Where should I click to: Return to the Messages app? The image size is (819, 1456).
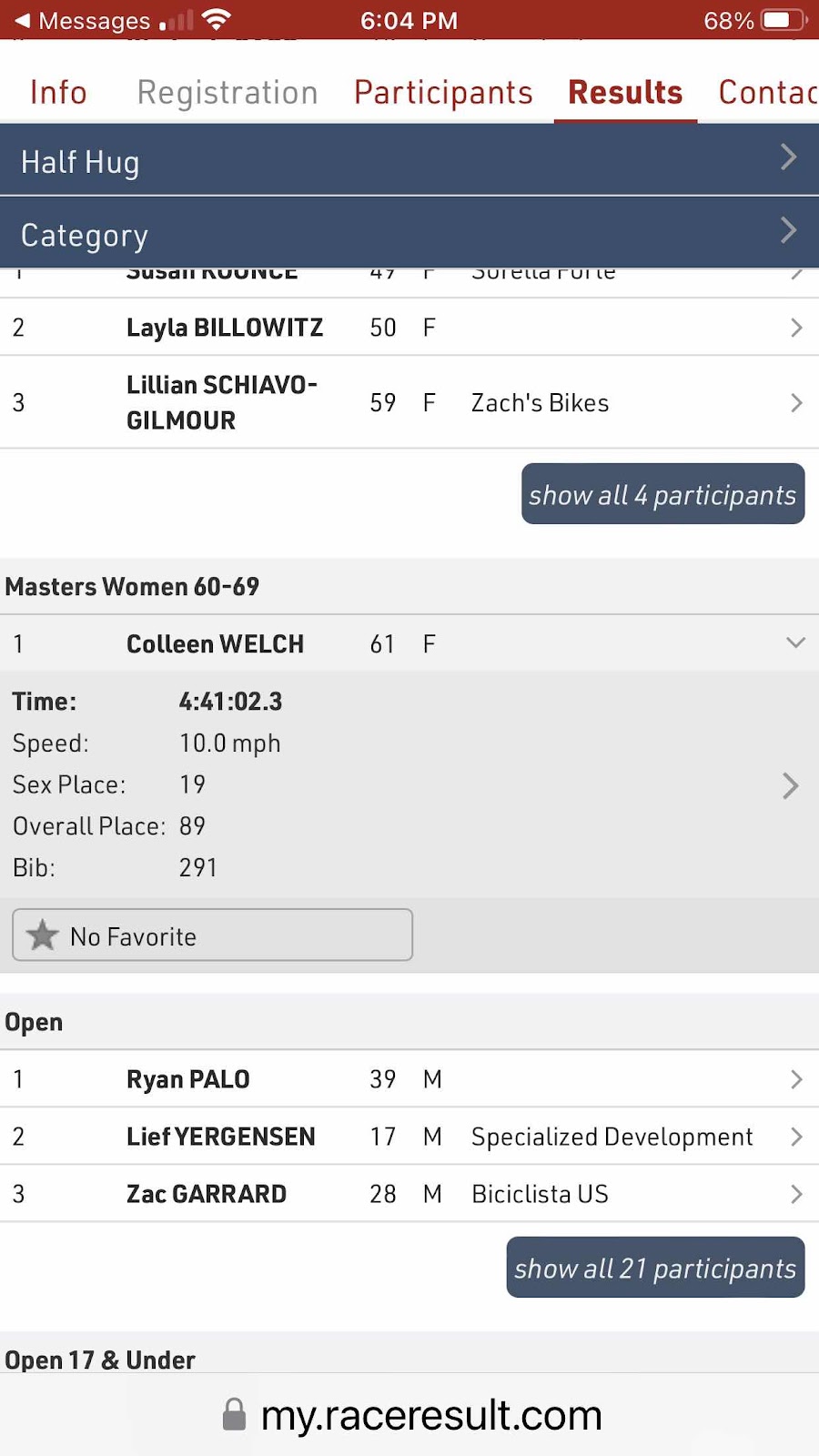pyautogui.click(x=82, y=20)
